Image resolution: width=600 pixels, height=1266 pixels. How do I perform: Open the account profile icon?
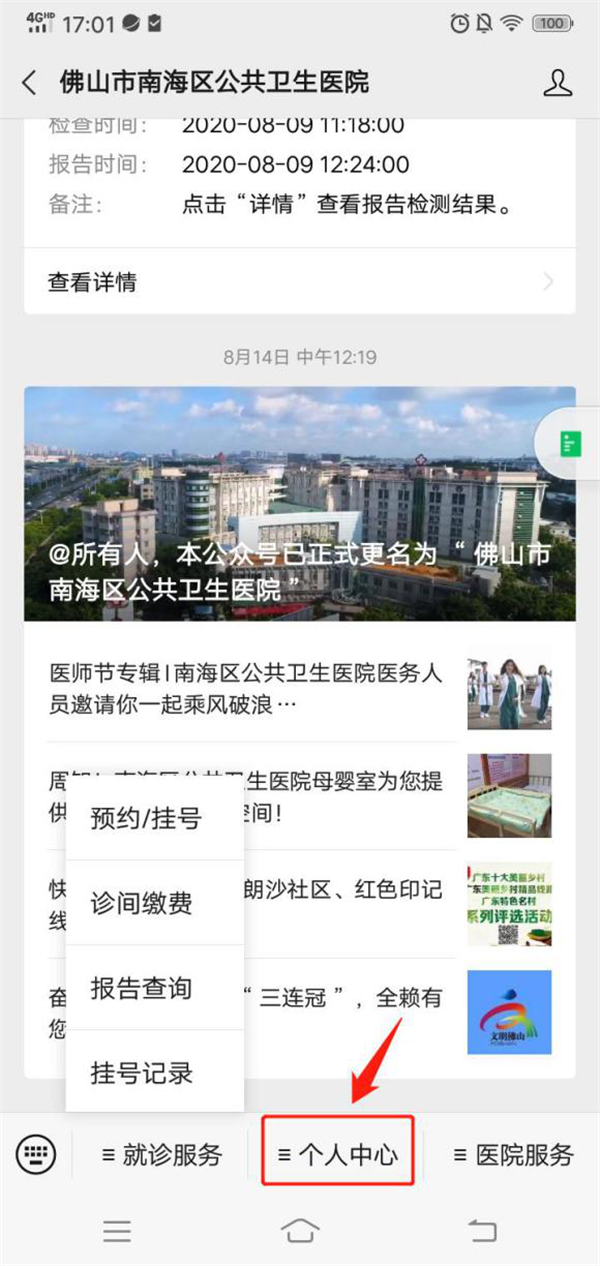[557, 82]
